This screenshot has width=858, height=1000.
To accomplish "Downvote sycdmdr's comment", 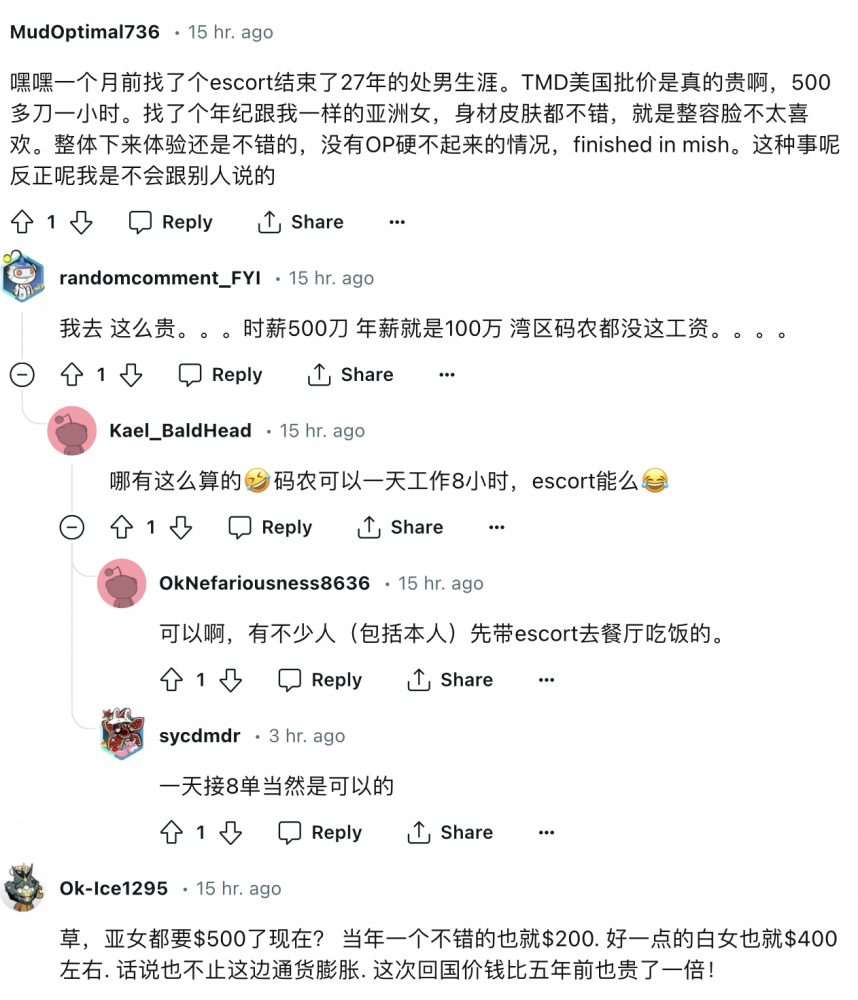I will pos(231,832).
